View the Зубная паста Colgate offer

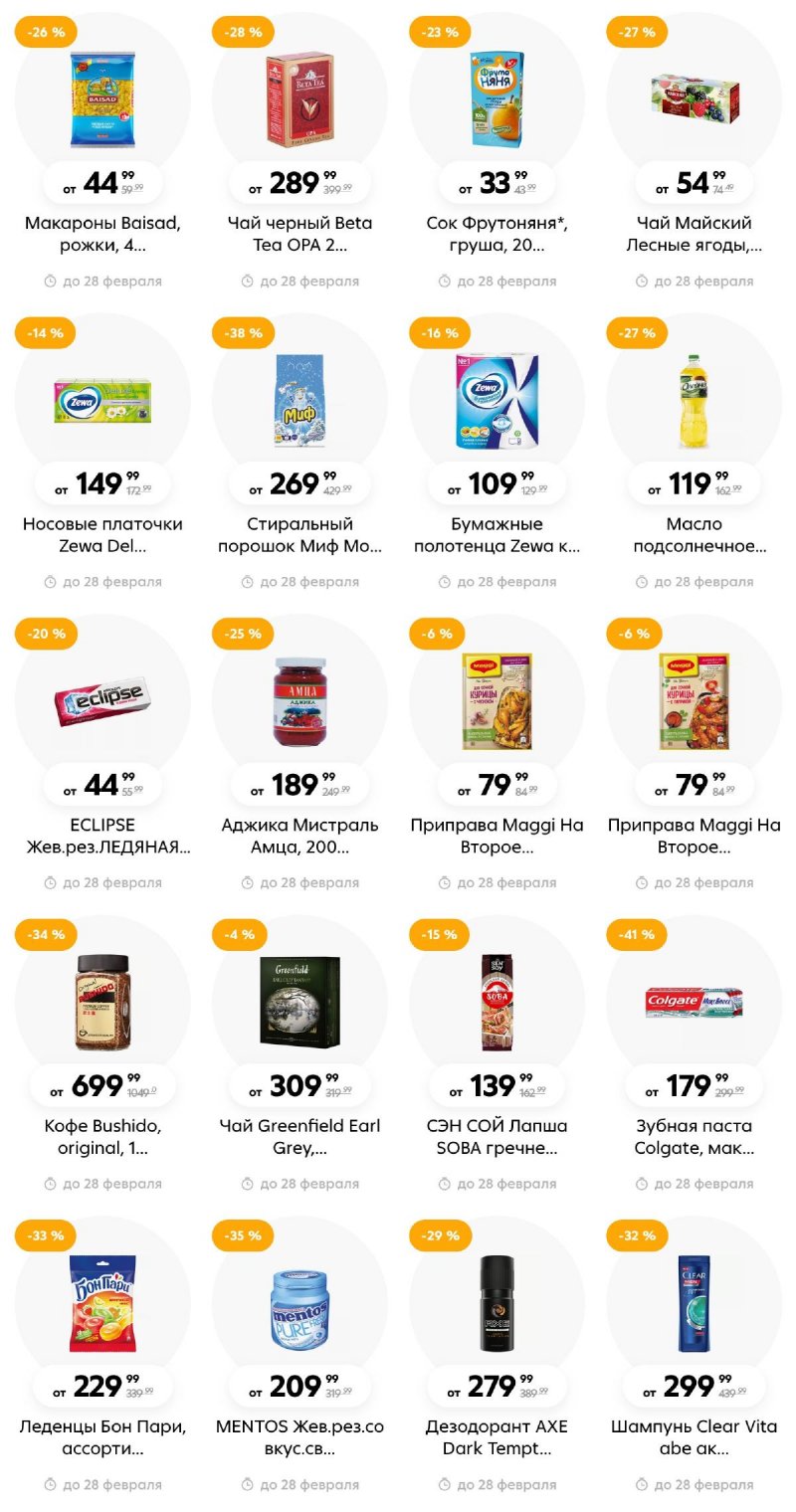click(694, 1003)
